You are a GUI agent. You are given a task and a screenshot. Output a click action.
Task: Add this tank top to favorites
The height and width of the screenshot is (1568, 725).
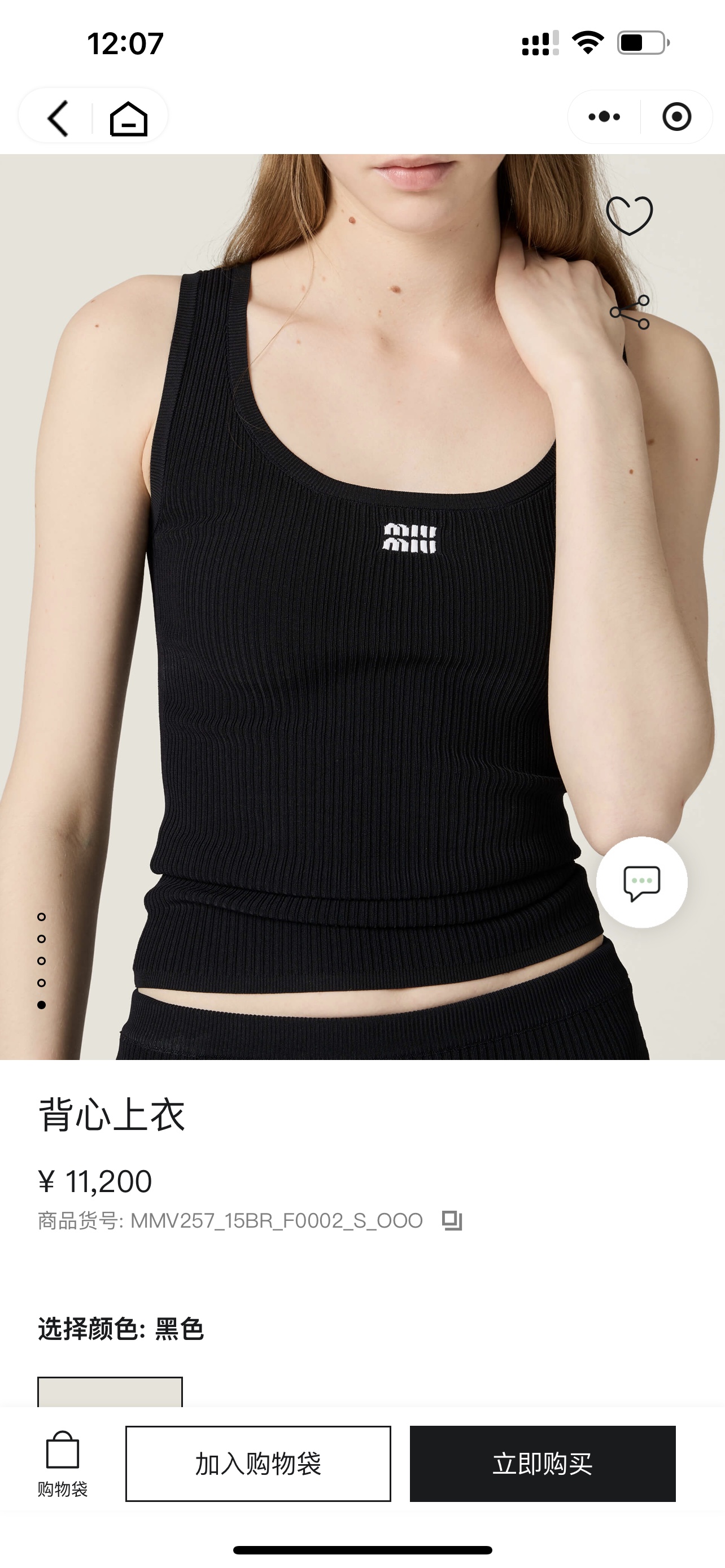coord(630,216)
